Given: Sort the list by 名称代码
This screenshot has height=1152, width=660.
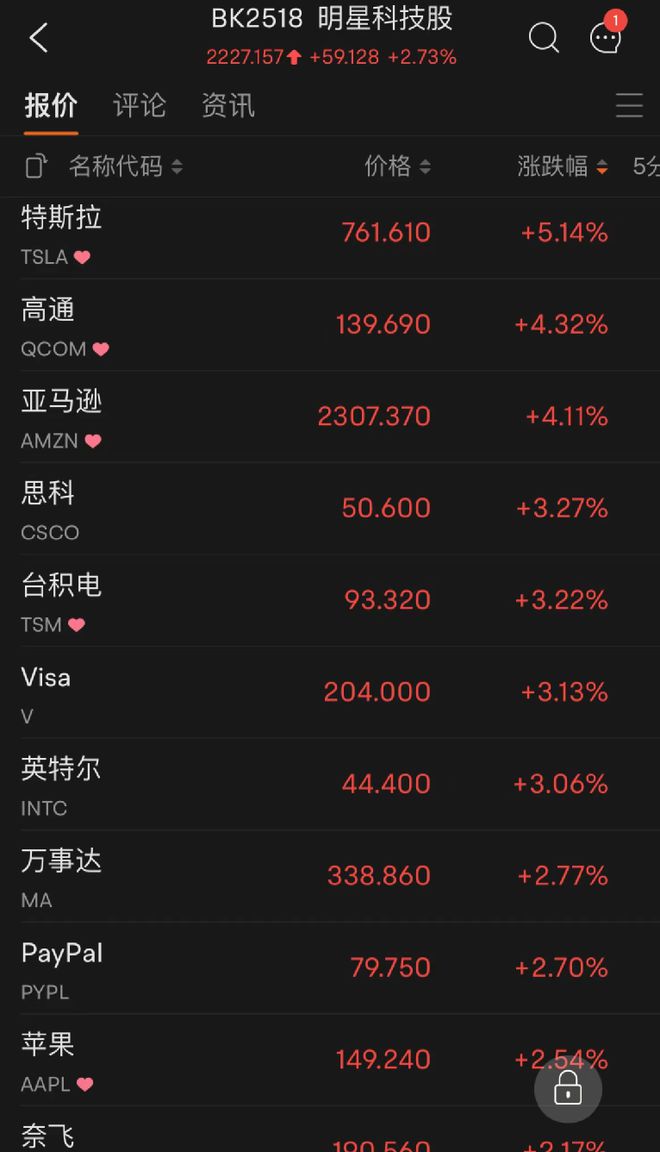Looking at the screenshot, I should click(x=125, y=167).
